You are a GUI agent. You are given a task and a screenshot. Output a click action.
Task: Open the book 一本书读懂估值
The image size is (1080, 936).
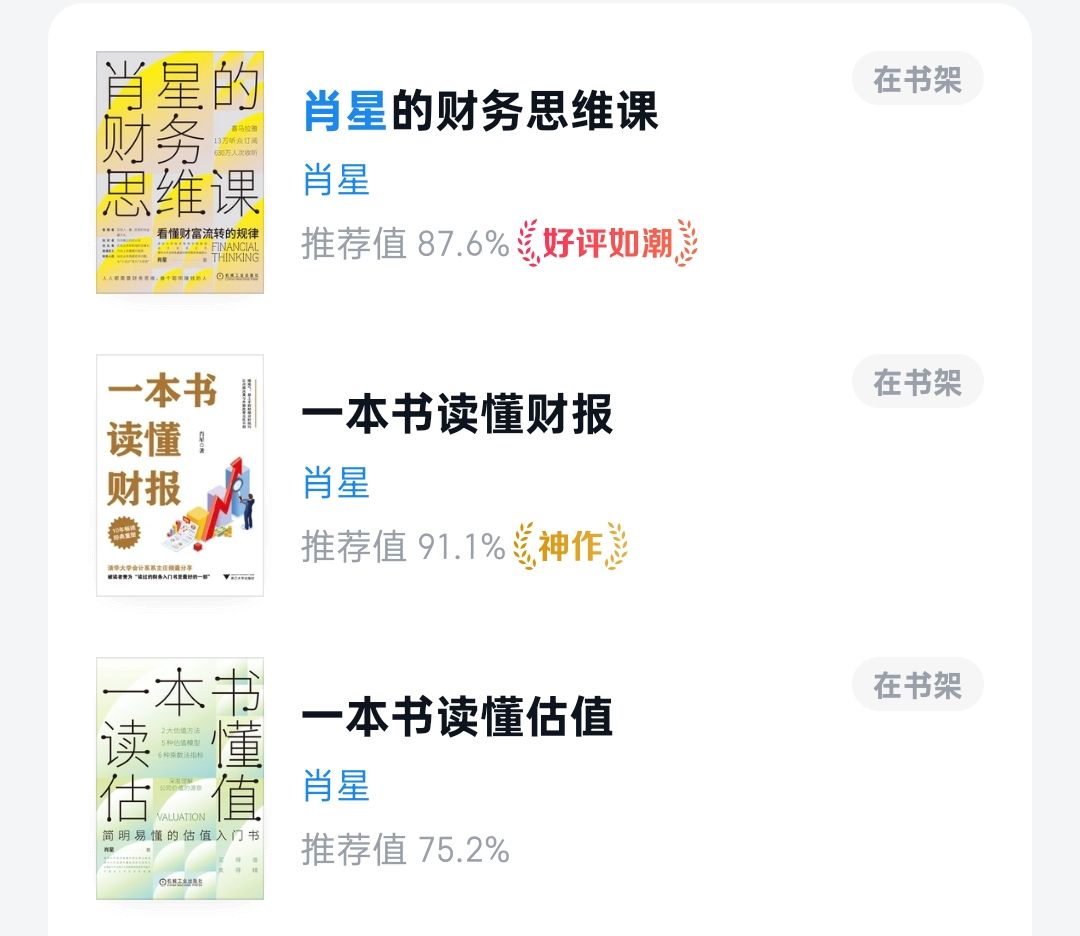tap(457, 717)
